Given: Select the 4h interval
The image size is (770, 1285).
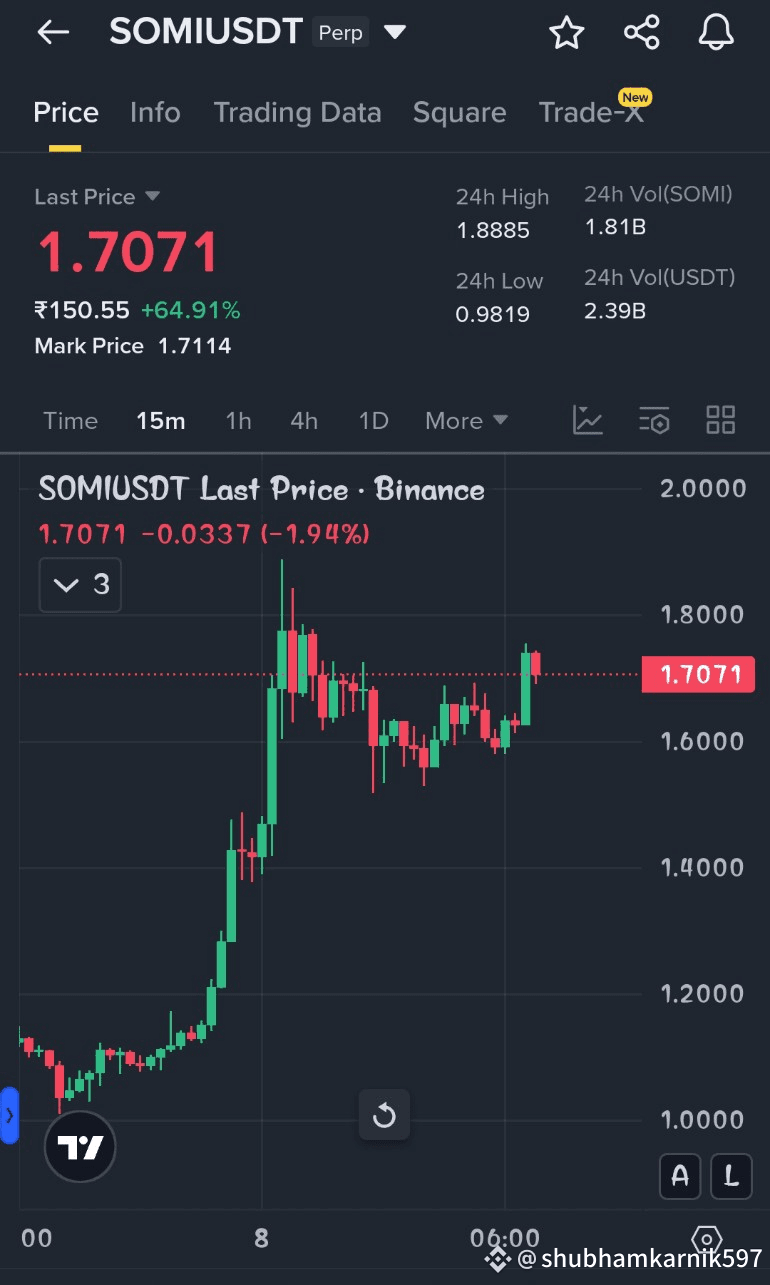Looking at the screenshot, I should coord(304,421).
